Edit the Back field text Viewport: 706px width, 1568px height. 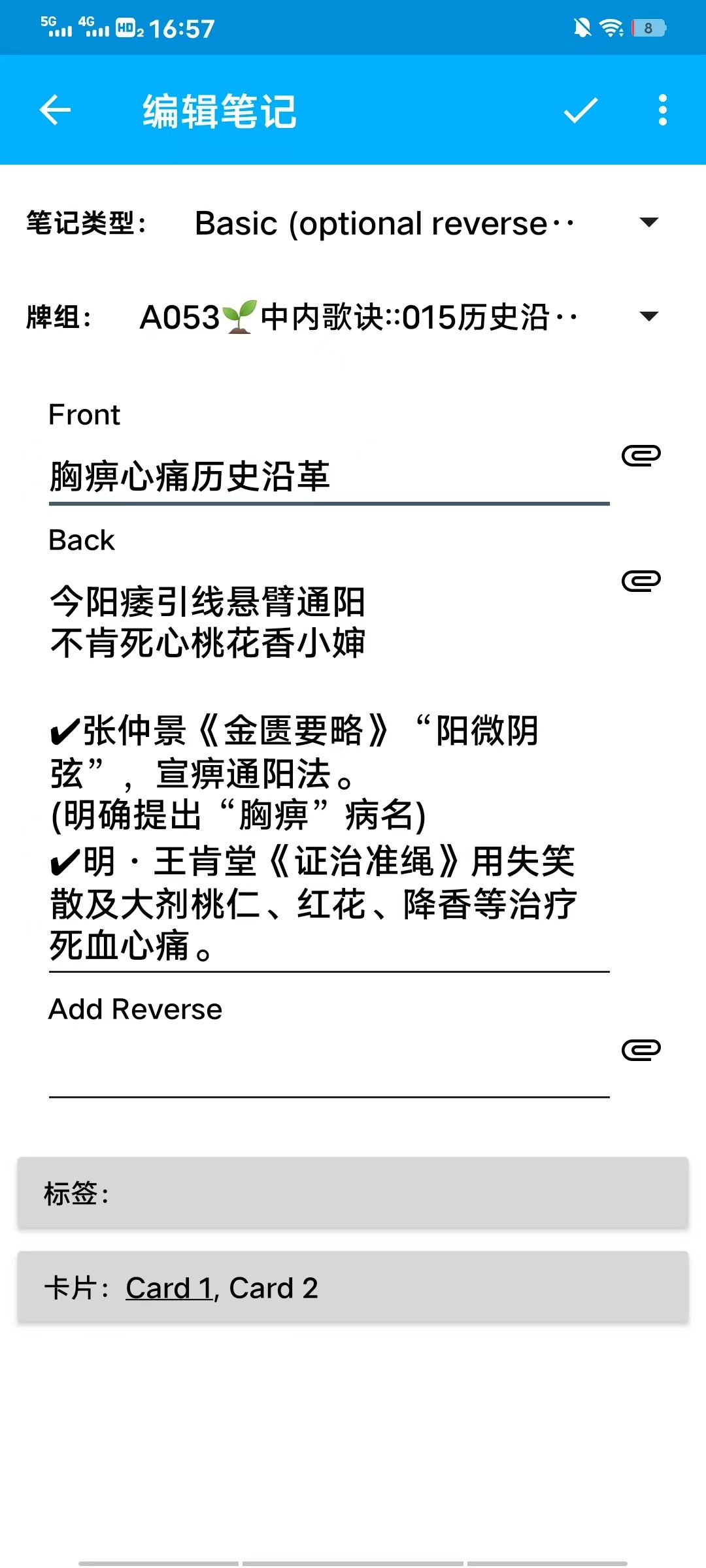click(x=328, y=771)
